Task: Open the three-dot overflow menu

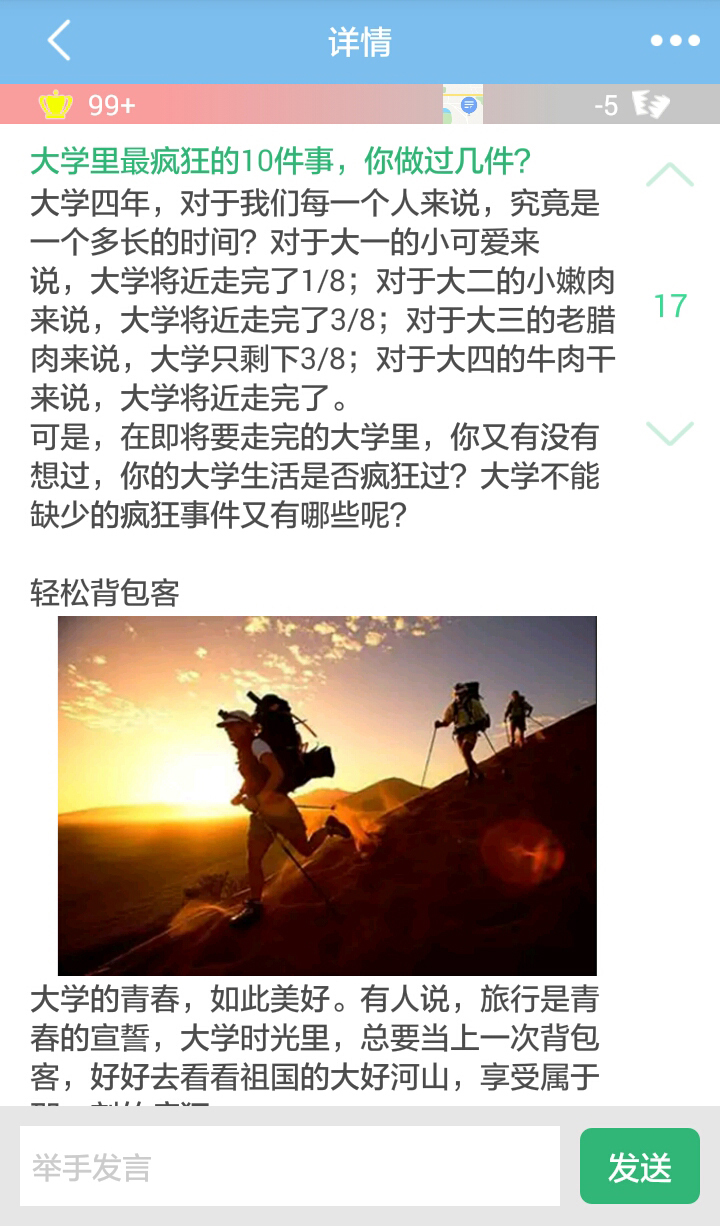Action: tap(675, 41)
